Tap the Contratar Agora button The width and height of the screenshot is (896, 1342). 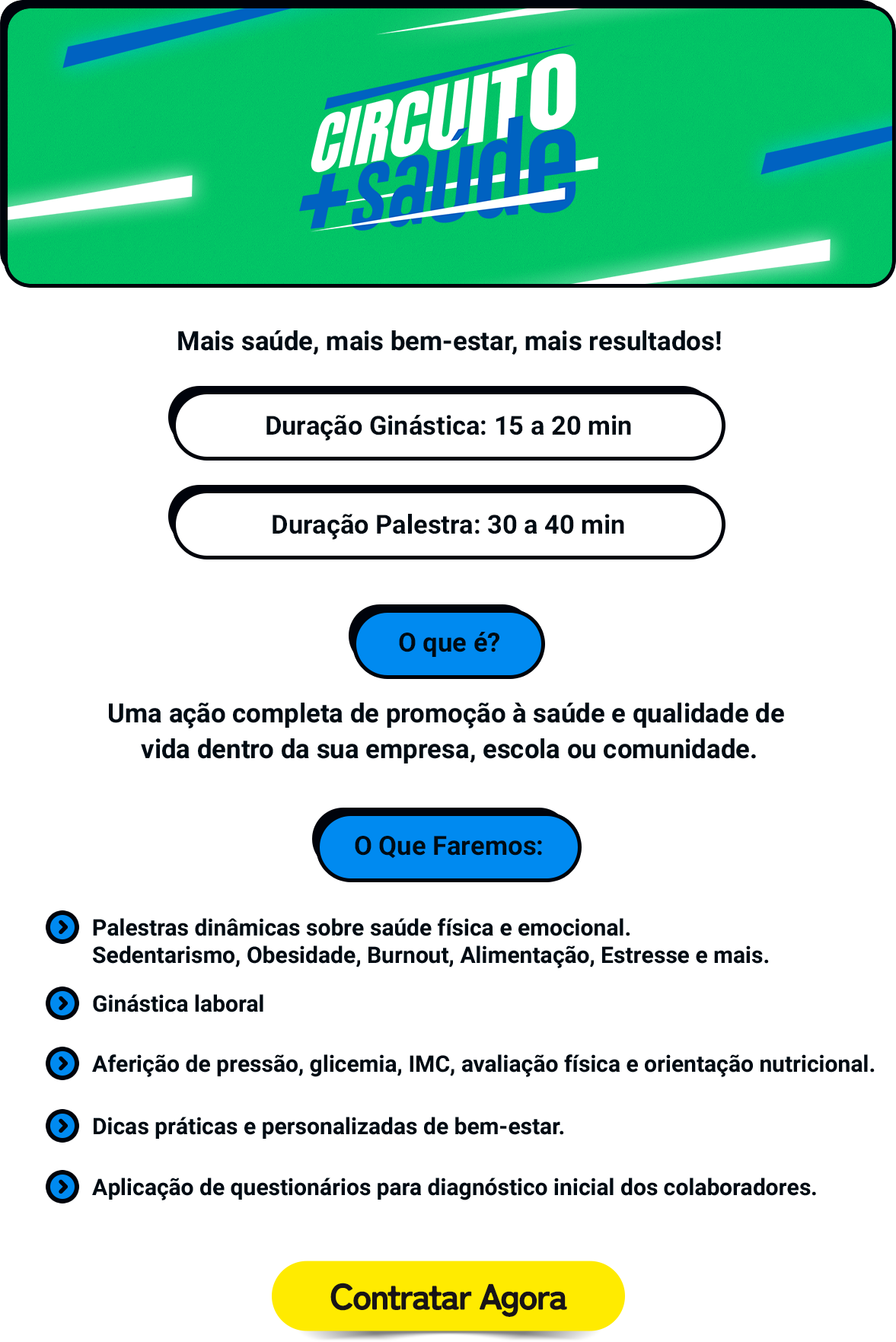(448, 1297)
